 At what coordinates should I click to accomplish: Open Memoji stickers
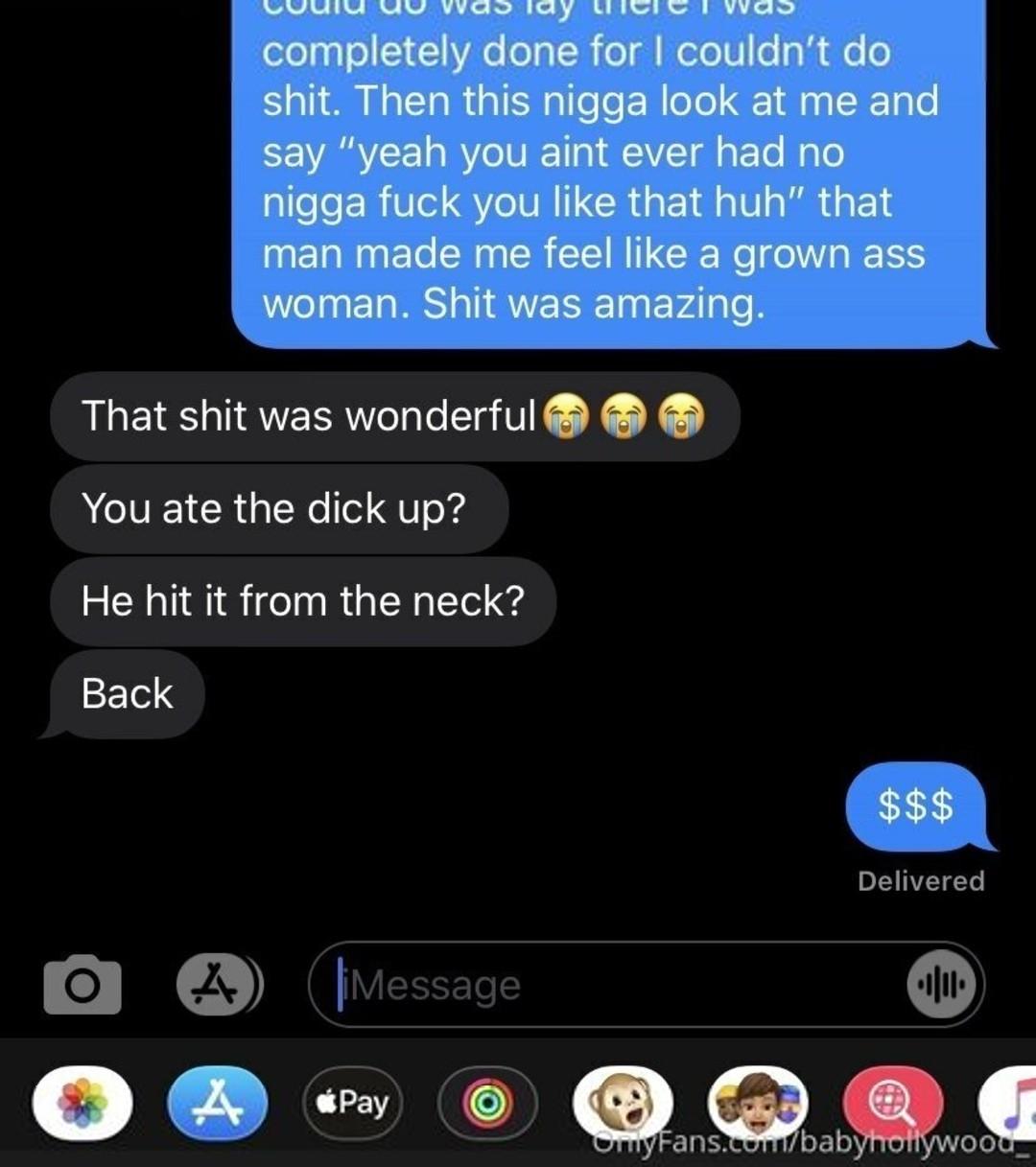758,1101
